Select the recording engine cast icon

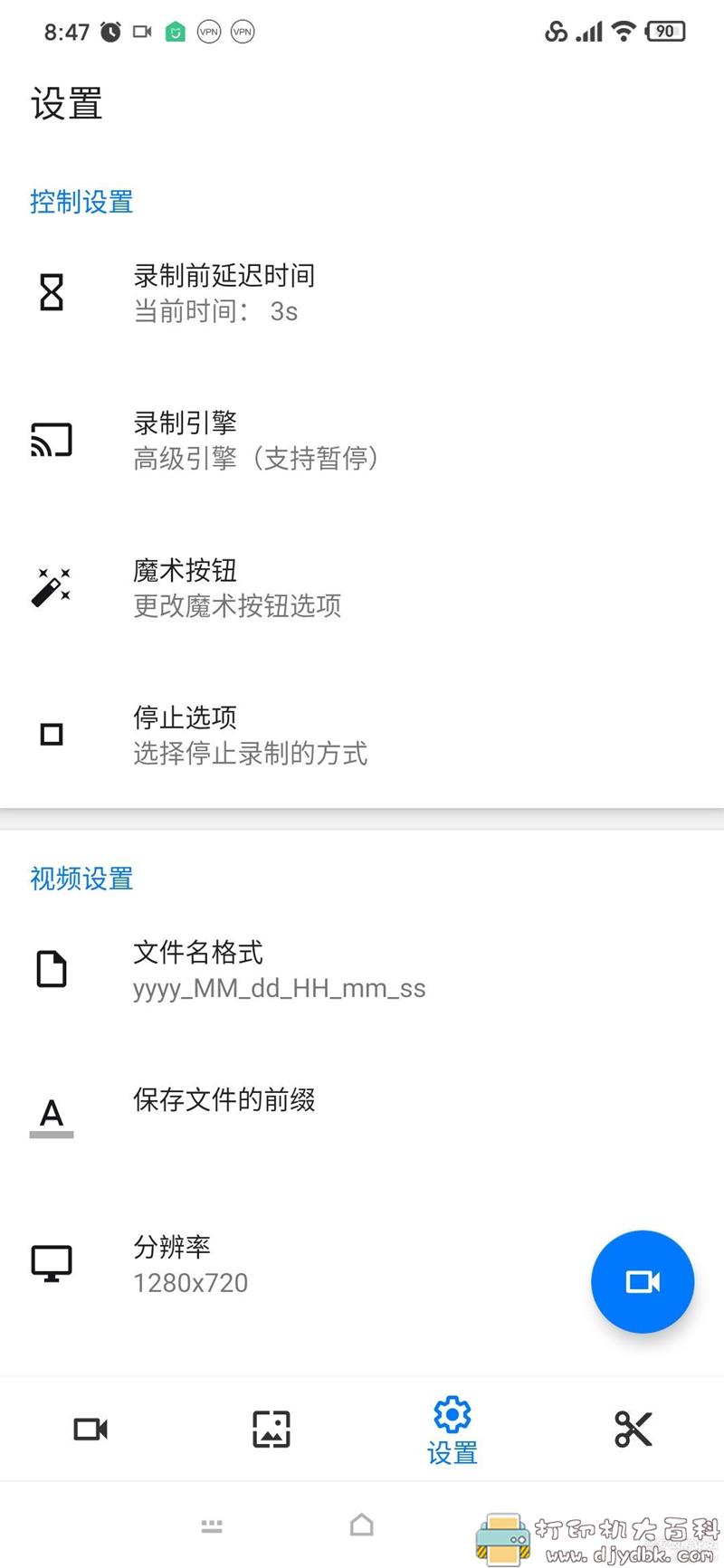(x=52, y=439)
